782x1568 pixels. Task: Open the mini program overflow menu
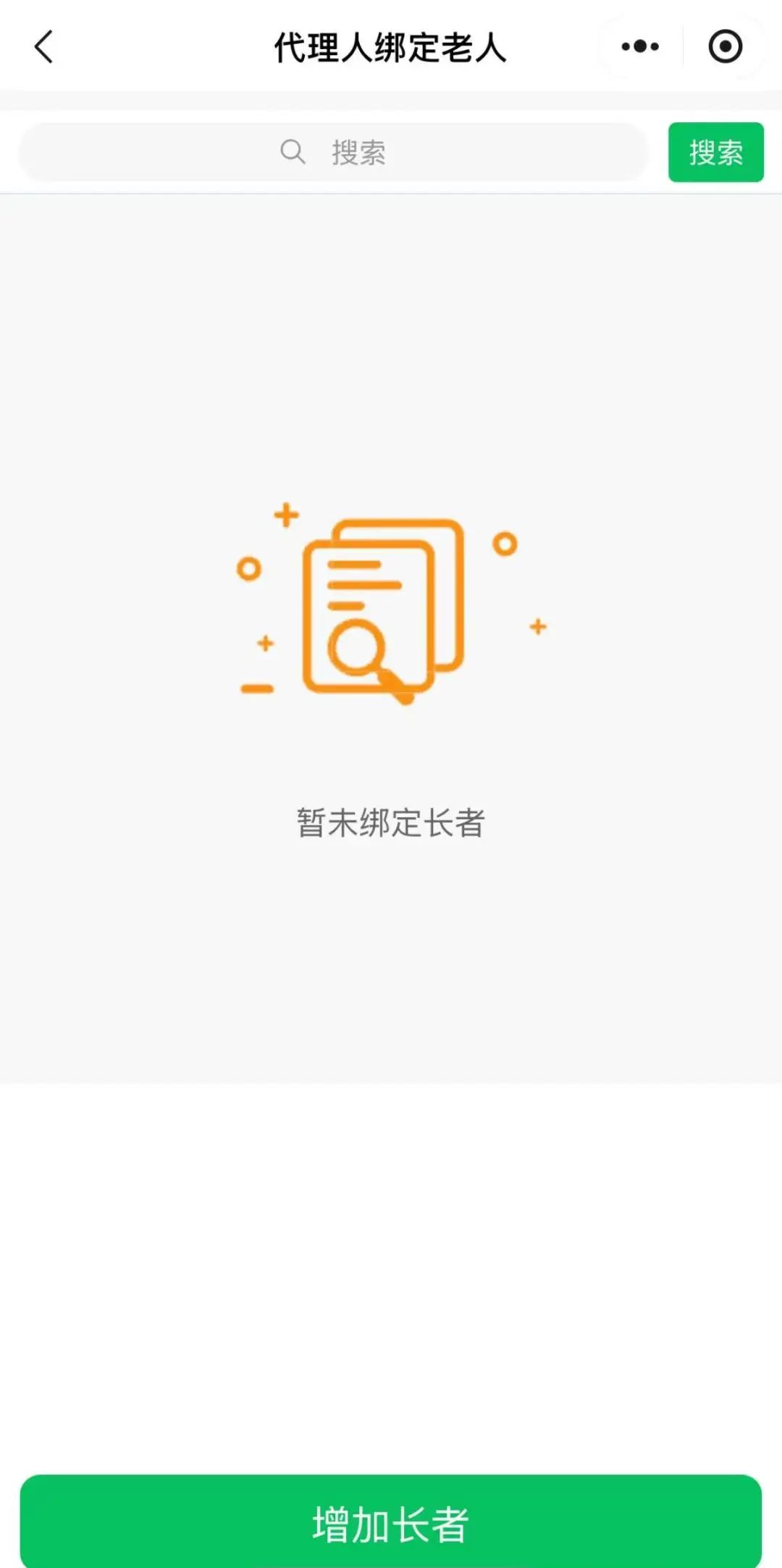point(640,47)
